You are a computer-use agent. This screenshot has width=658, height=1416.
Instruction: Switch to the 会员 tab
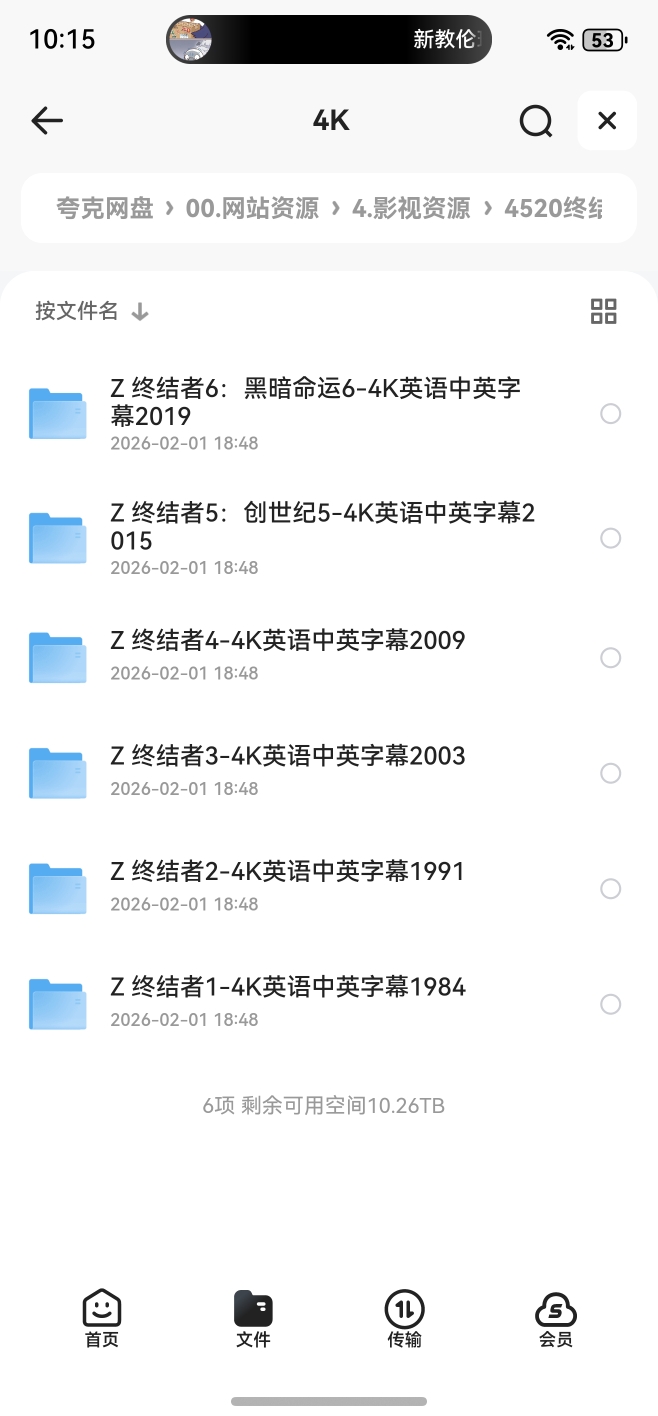(x=556, y=1319)
